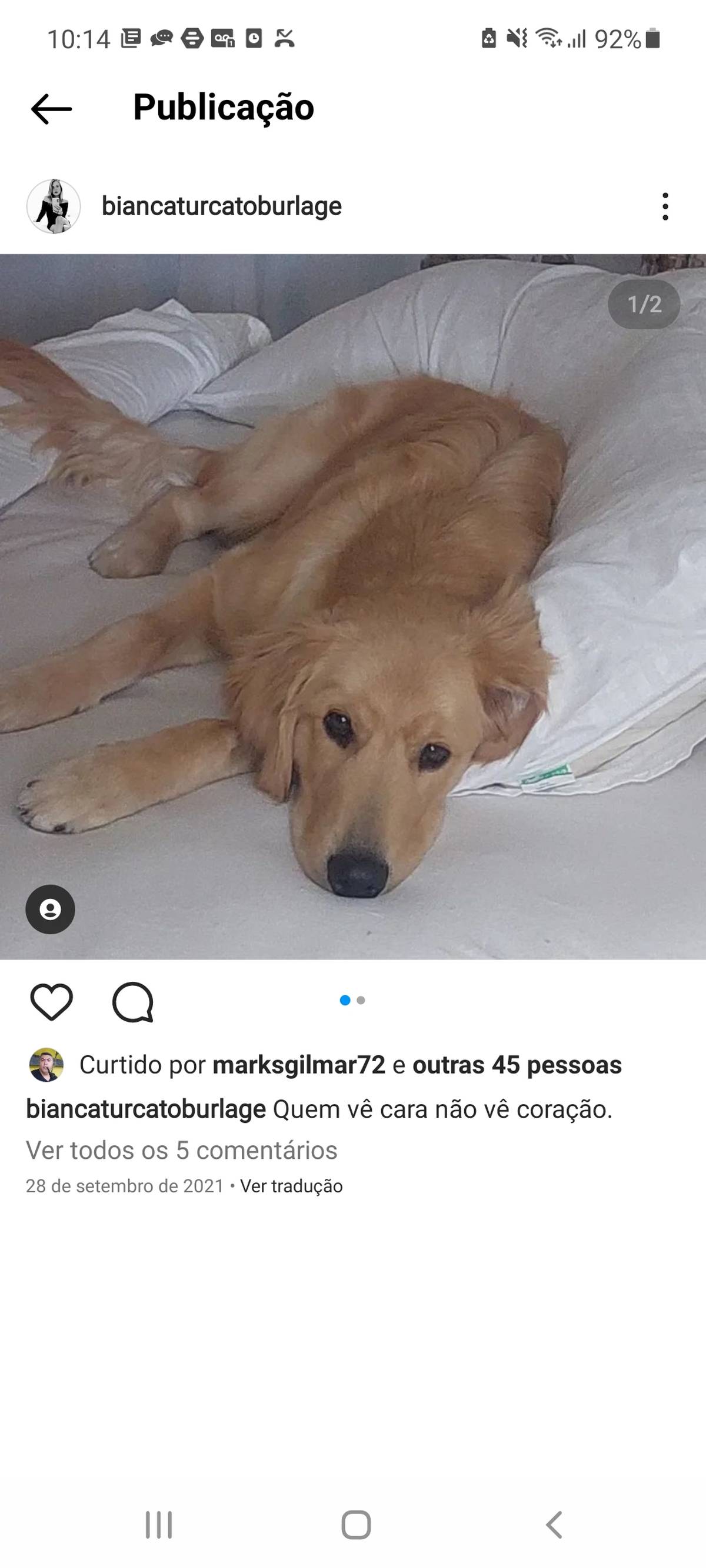The image size is (706, 1568).
Task: Tap the system home button
Action: 356,1524
